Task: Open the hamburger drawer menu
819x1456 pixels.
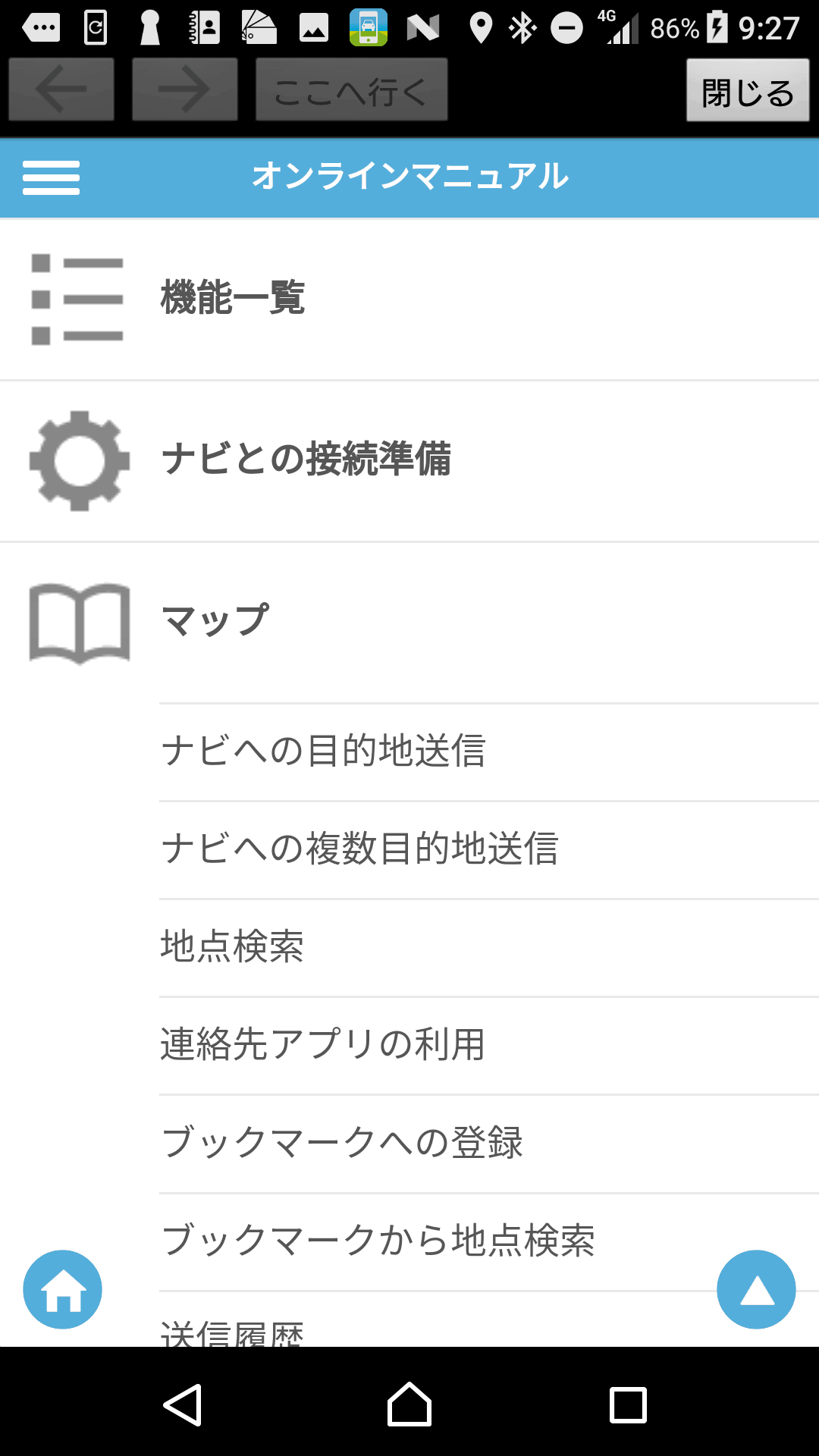Action: click(x=51, y=177)
